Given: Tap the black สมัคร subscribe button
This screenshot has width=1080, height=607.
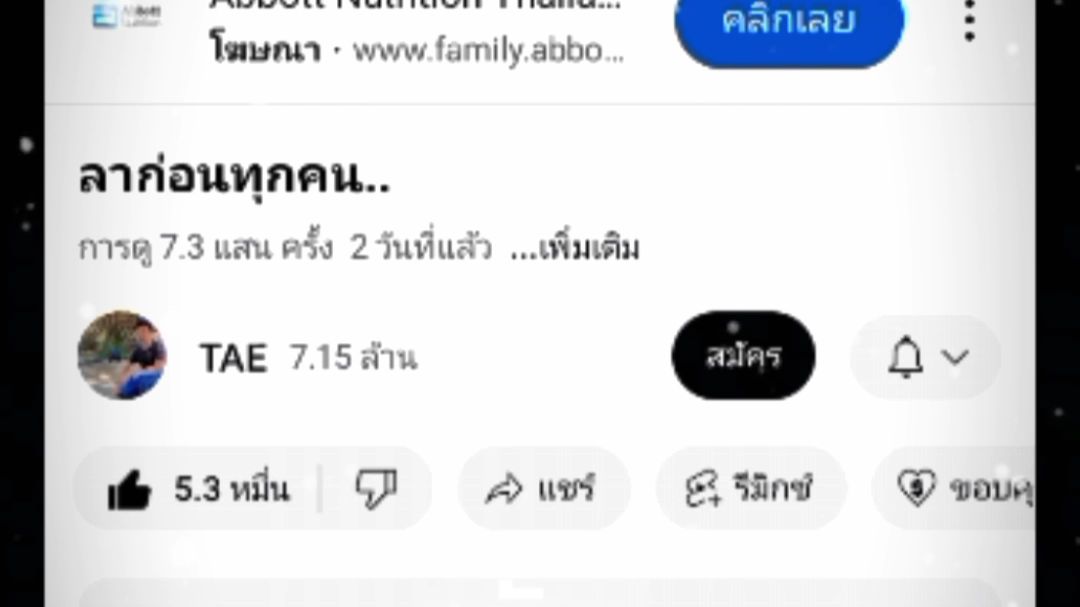Looking at the screenshot, I should (743, 356).
